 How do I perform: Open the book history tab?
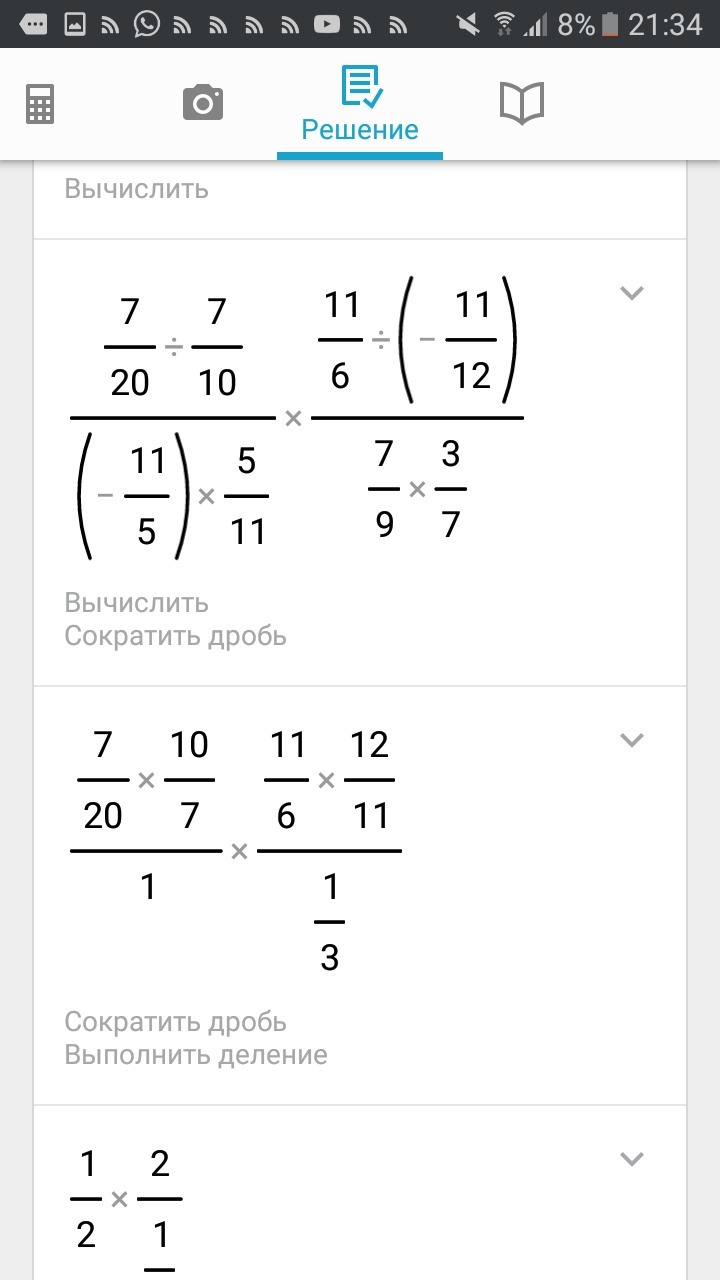point(521,104)
